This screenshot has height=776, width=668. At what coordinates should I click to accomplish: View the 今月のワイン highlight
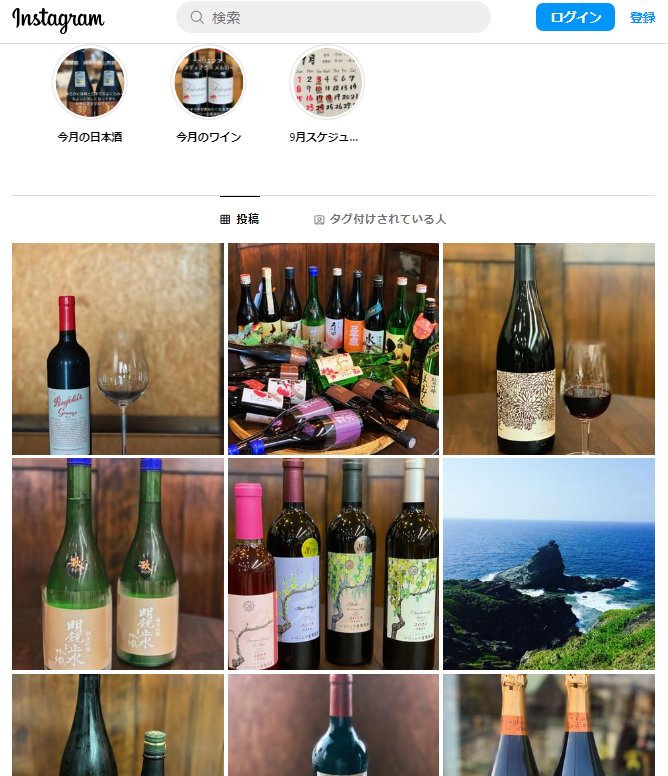(209, 82)
